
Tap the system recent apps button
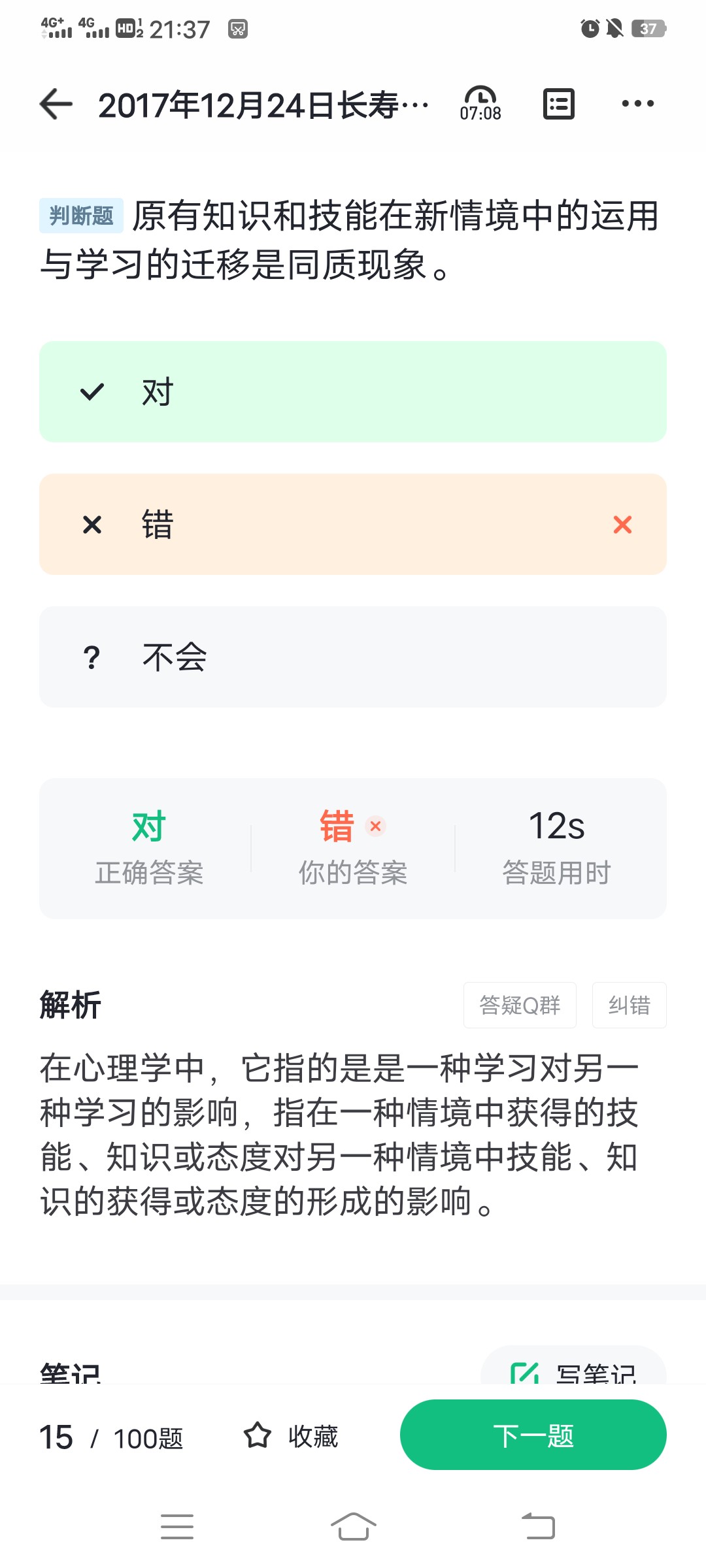177,1527
